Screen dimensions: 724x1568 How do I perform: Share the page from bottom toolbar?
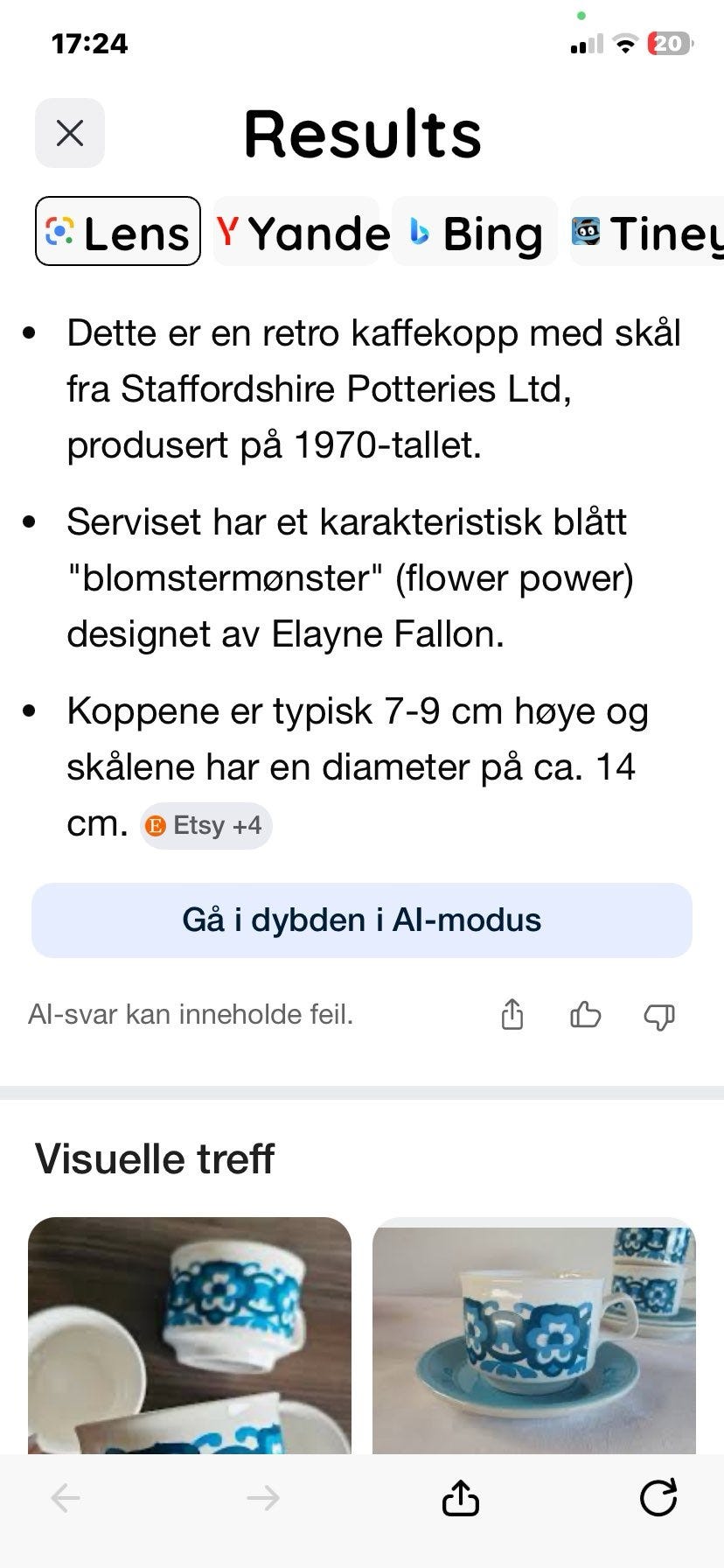[x=461, y=1498]
